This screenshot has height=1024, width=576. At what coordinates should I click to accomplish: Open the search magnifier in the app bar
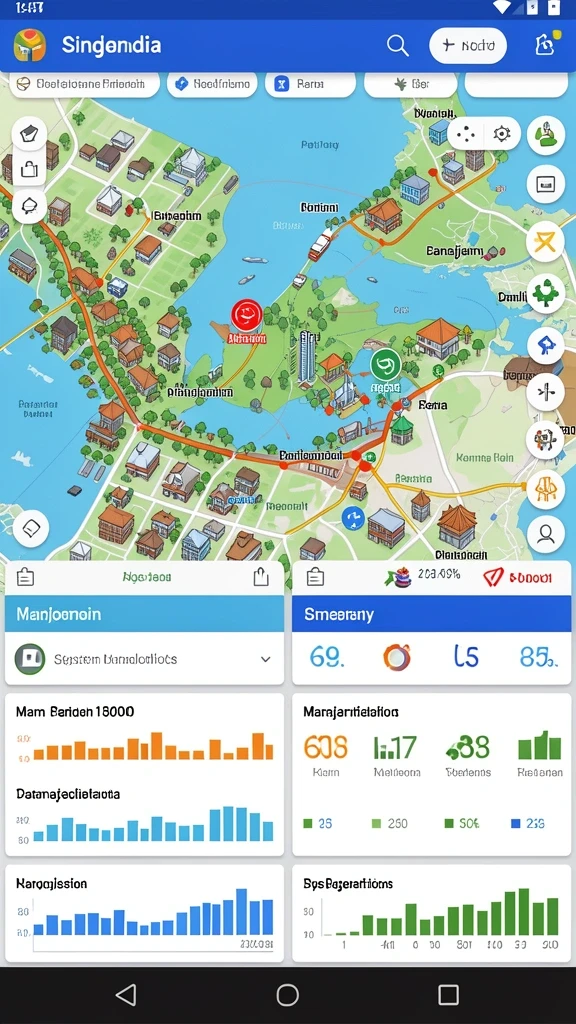click(x=397, y=46)
